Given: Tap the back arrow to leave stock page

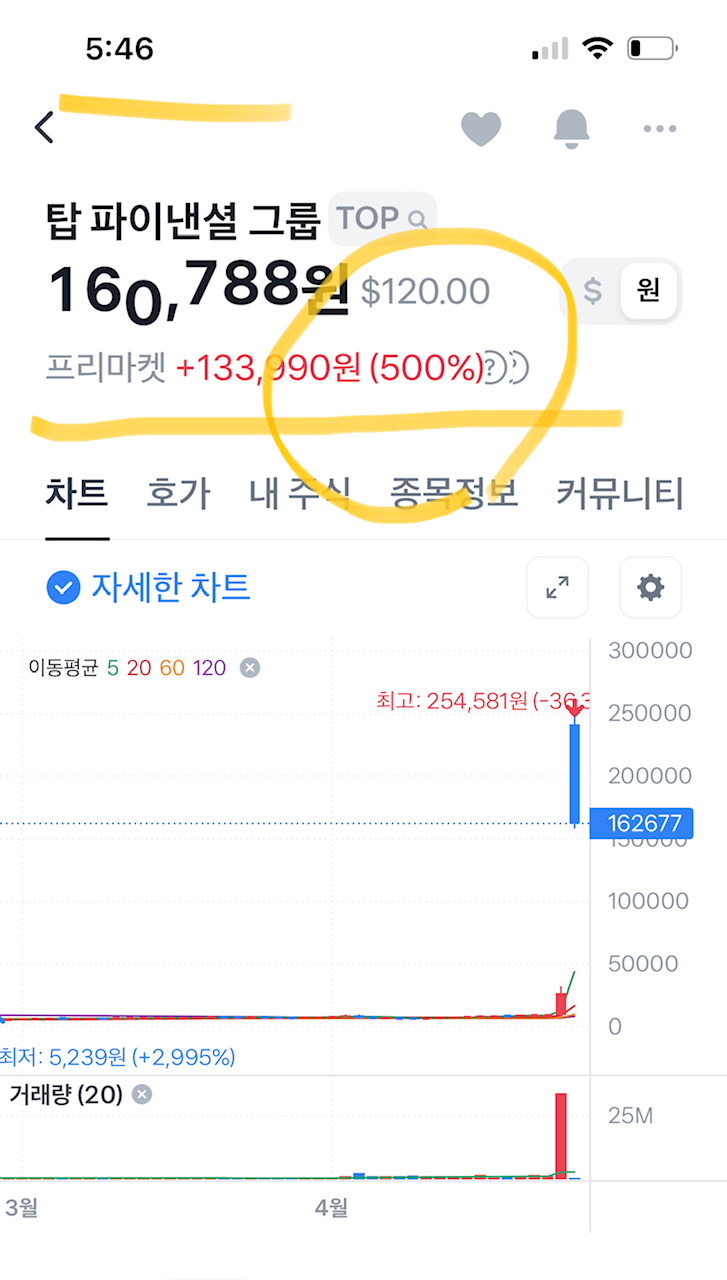Looking at the screenshot, I should tap(42, 128).
